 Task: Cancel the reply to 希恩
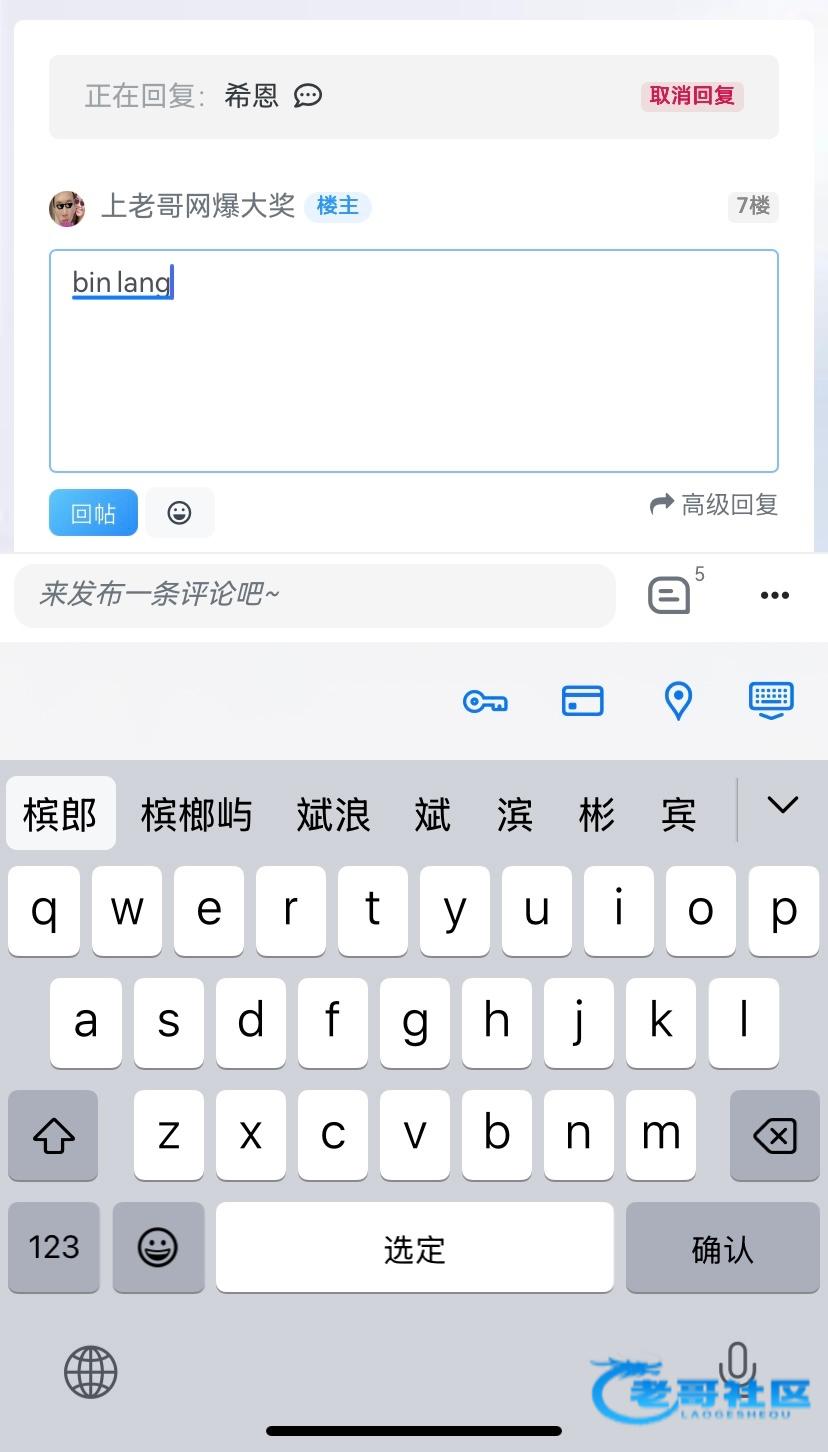[691, 96]
